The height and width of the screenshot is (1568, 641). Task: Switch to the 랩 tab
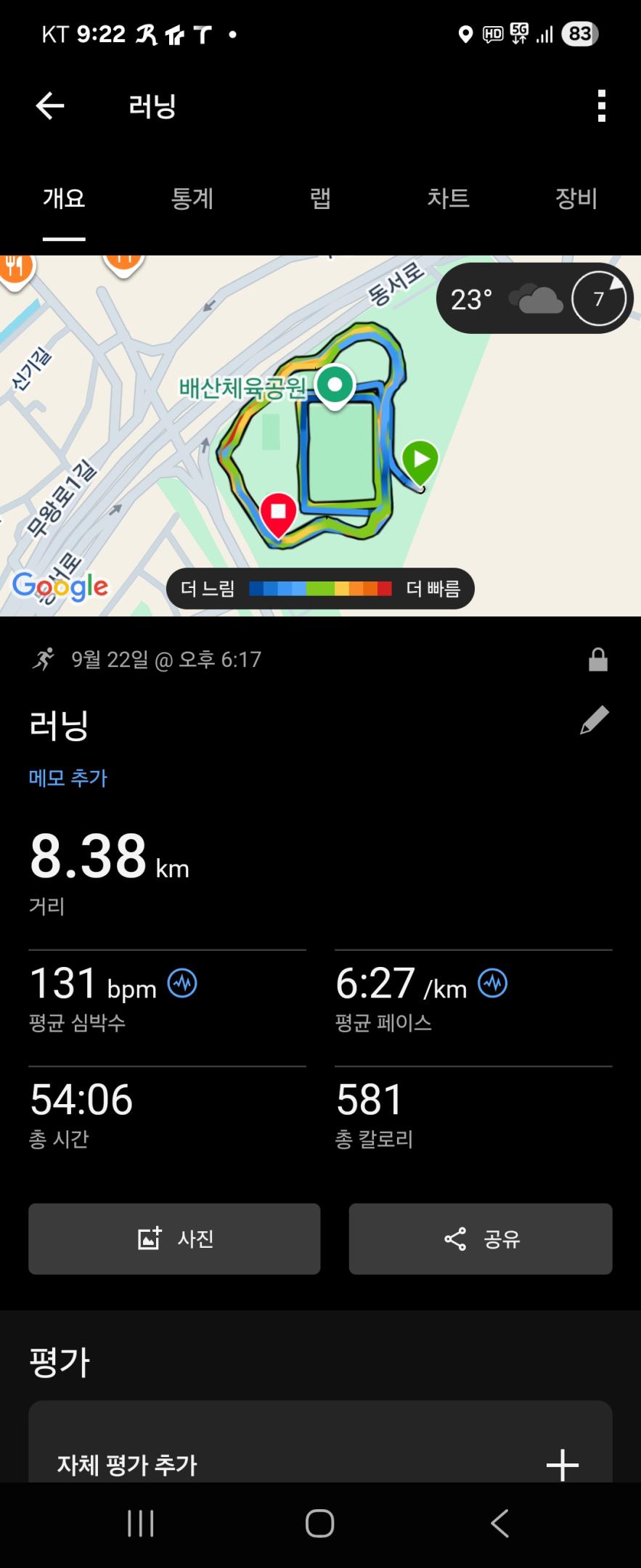tap(320, 198)
